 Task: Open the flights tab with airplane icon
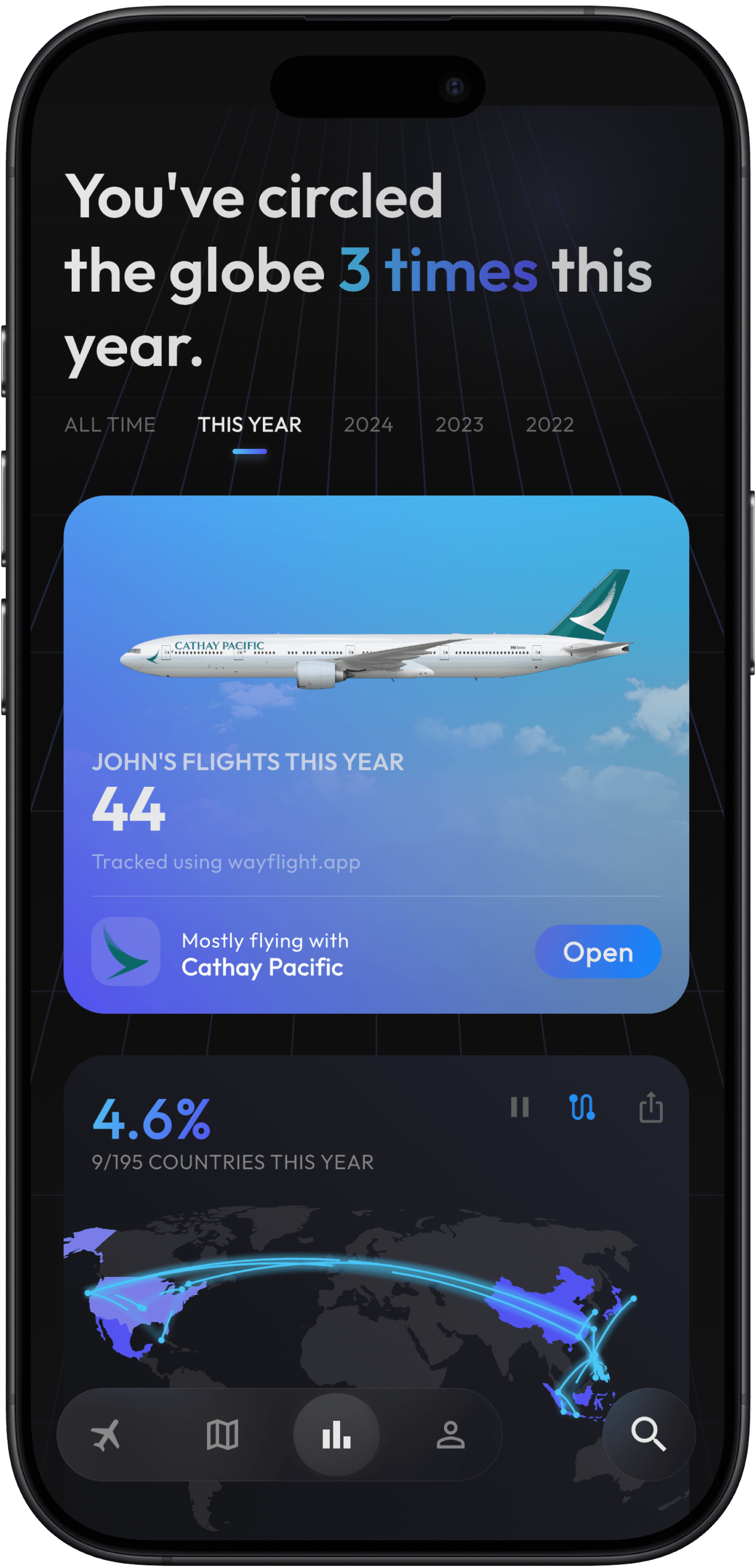click(106, 1435)
